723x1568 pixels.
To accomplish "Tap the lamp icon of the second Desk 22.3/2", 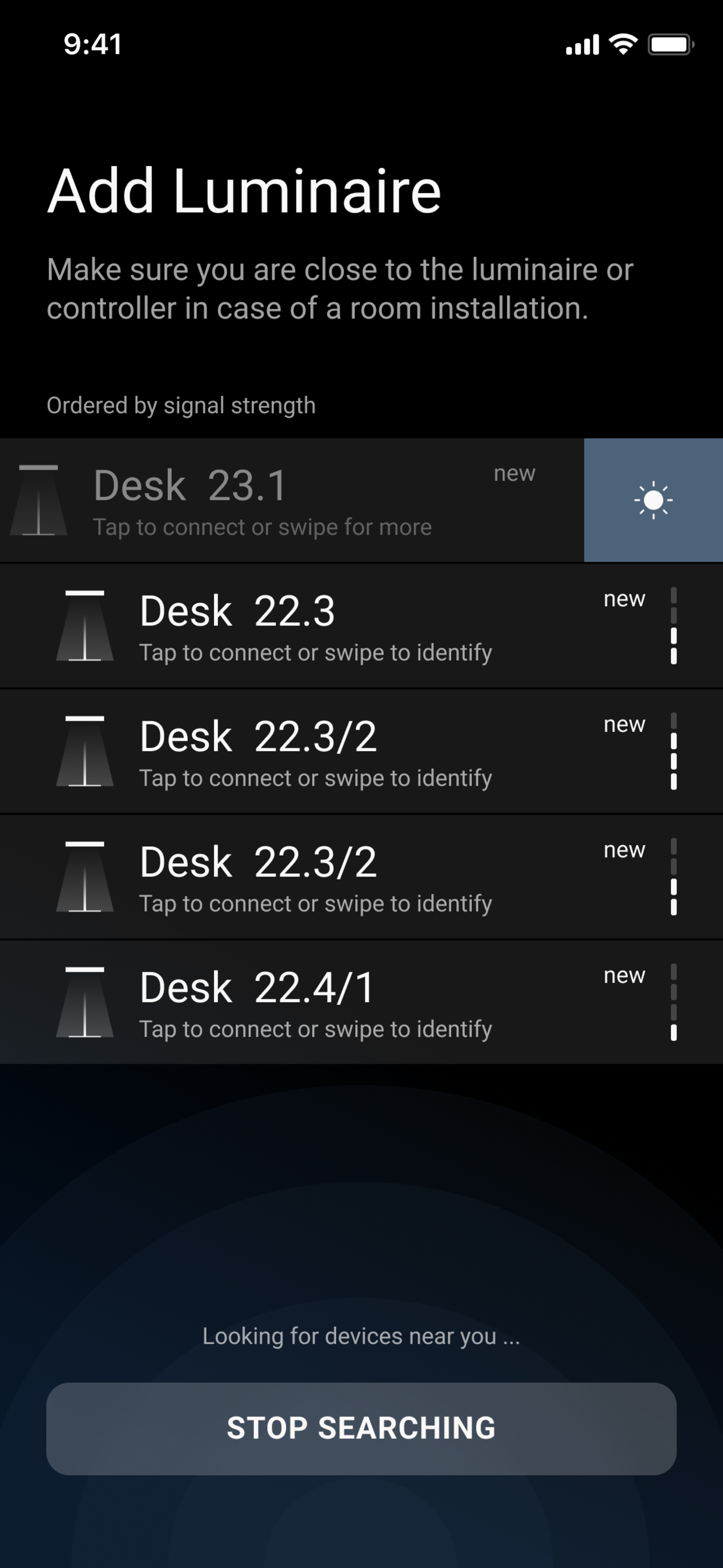I will (x=86, y=877).
